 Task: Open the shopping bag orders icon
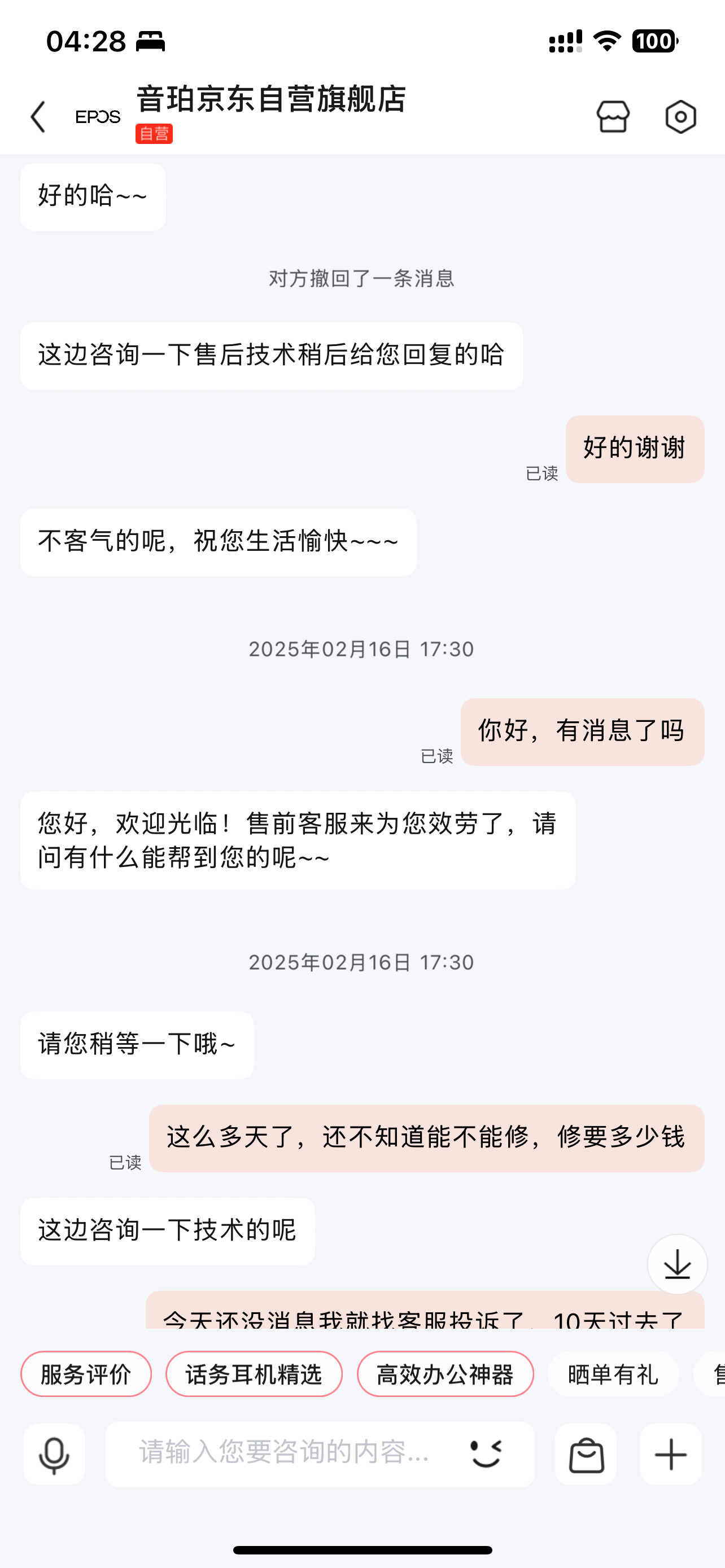coord(586,1454)
